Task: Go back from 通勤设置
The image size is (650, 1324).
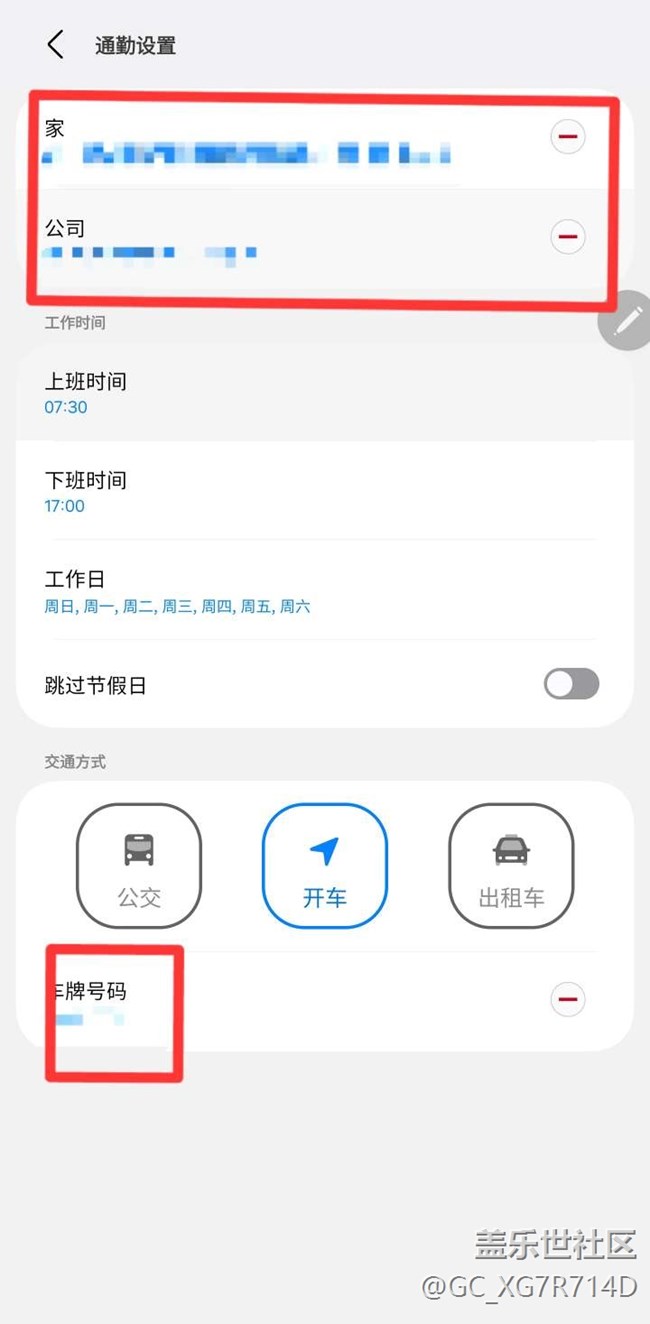Action: (x=55, y=45)
